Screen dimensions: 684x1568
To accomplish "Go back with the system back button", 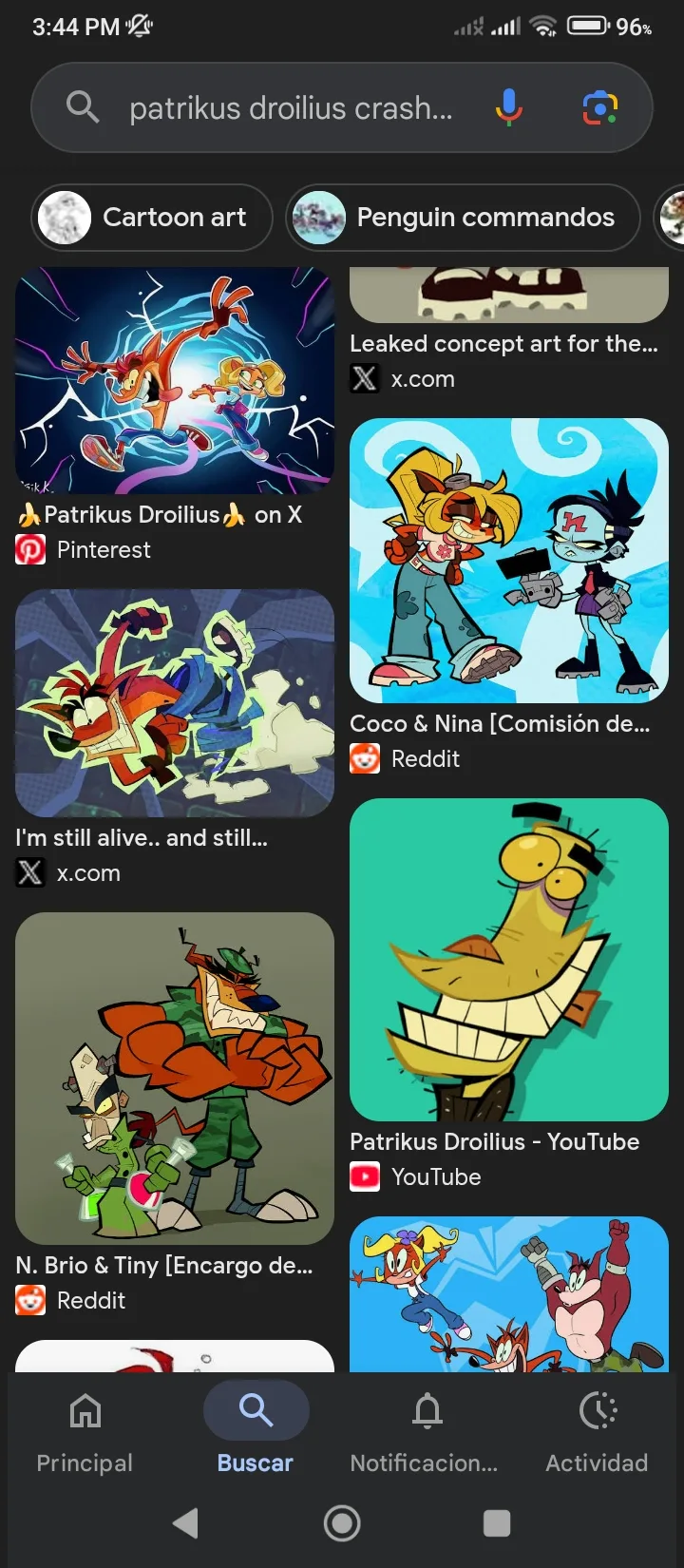I will (x=186, y=1523).
